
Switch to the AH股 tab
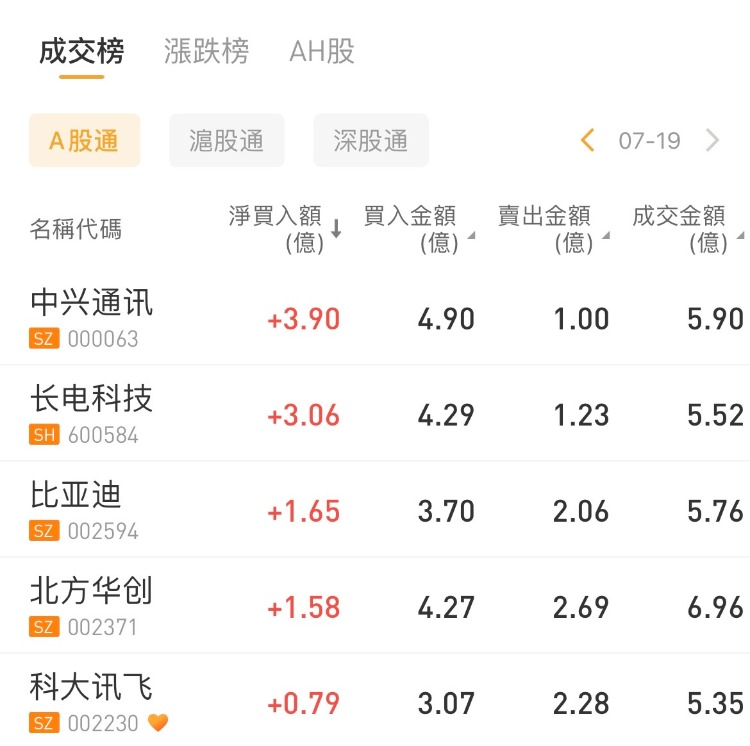(x=322, y=52)
